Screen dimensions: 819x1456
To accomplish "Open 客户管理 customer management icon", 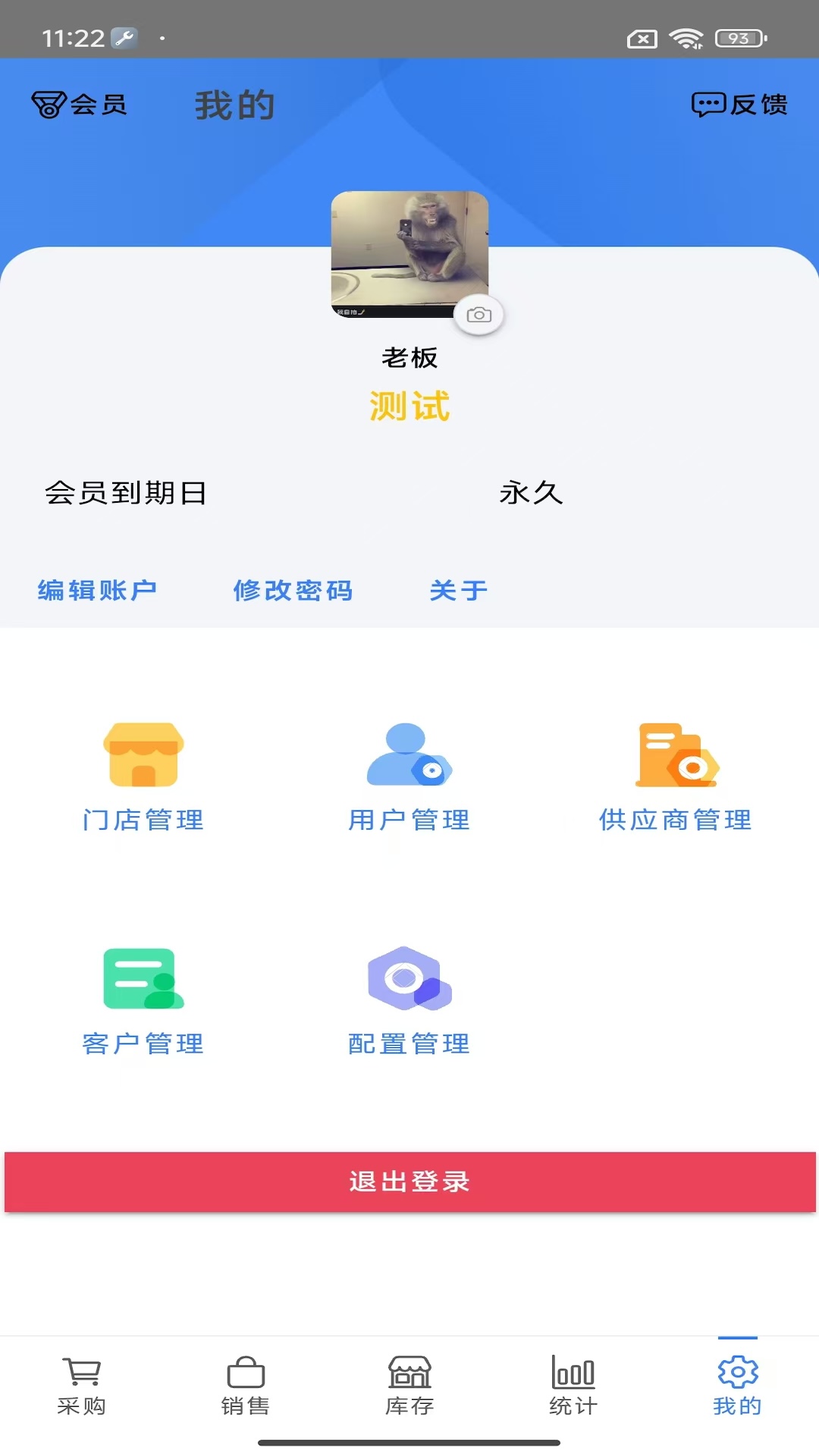I will (x=143, y=980).
